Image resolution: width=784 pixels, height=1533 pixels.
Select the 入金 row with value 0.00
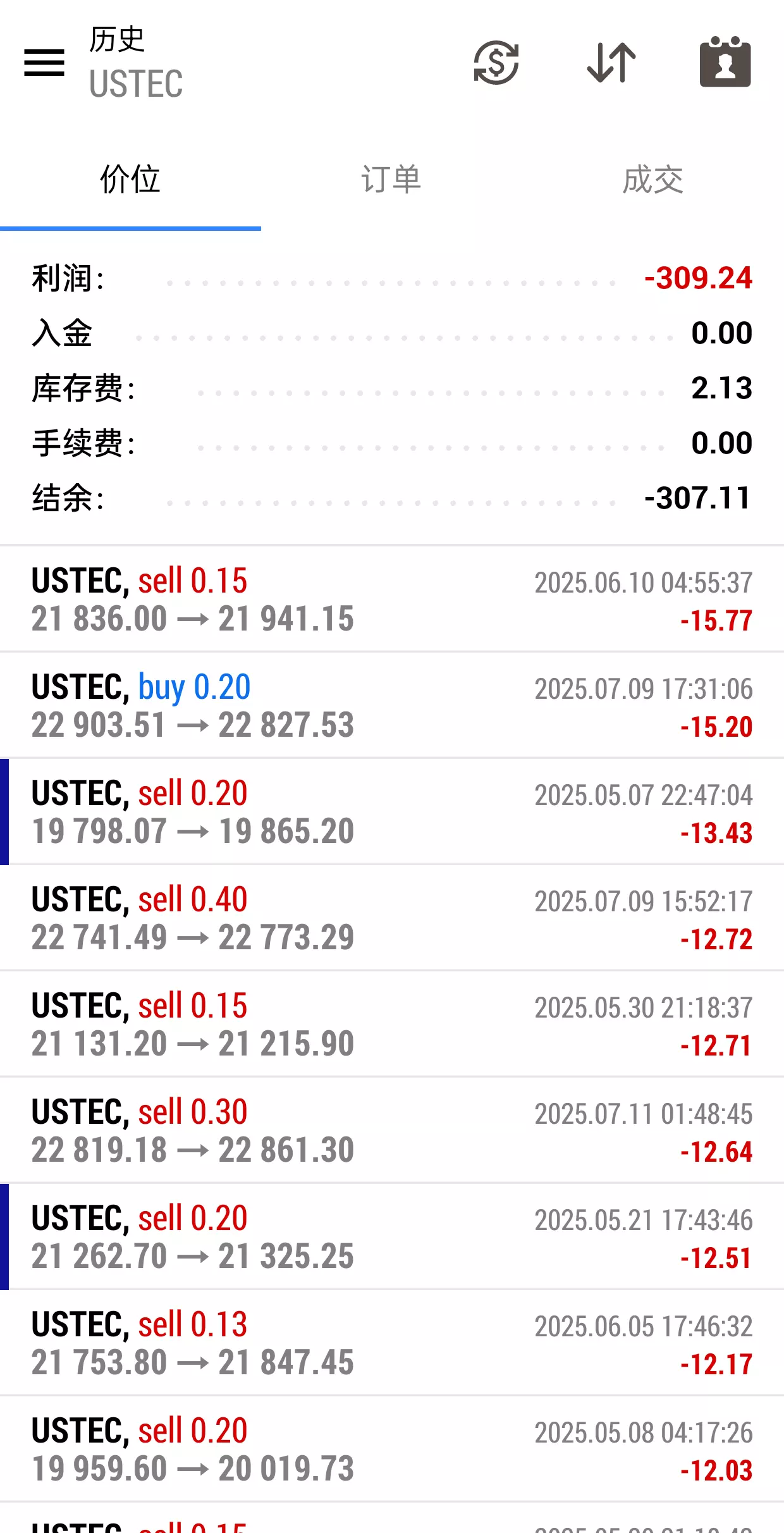coord(392,333)
